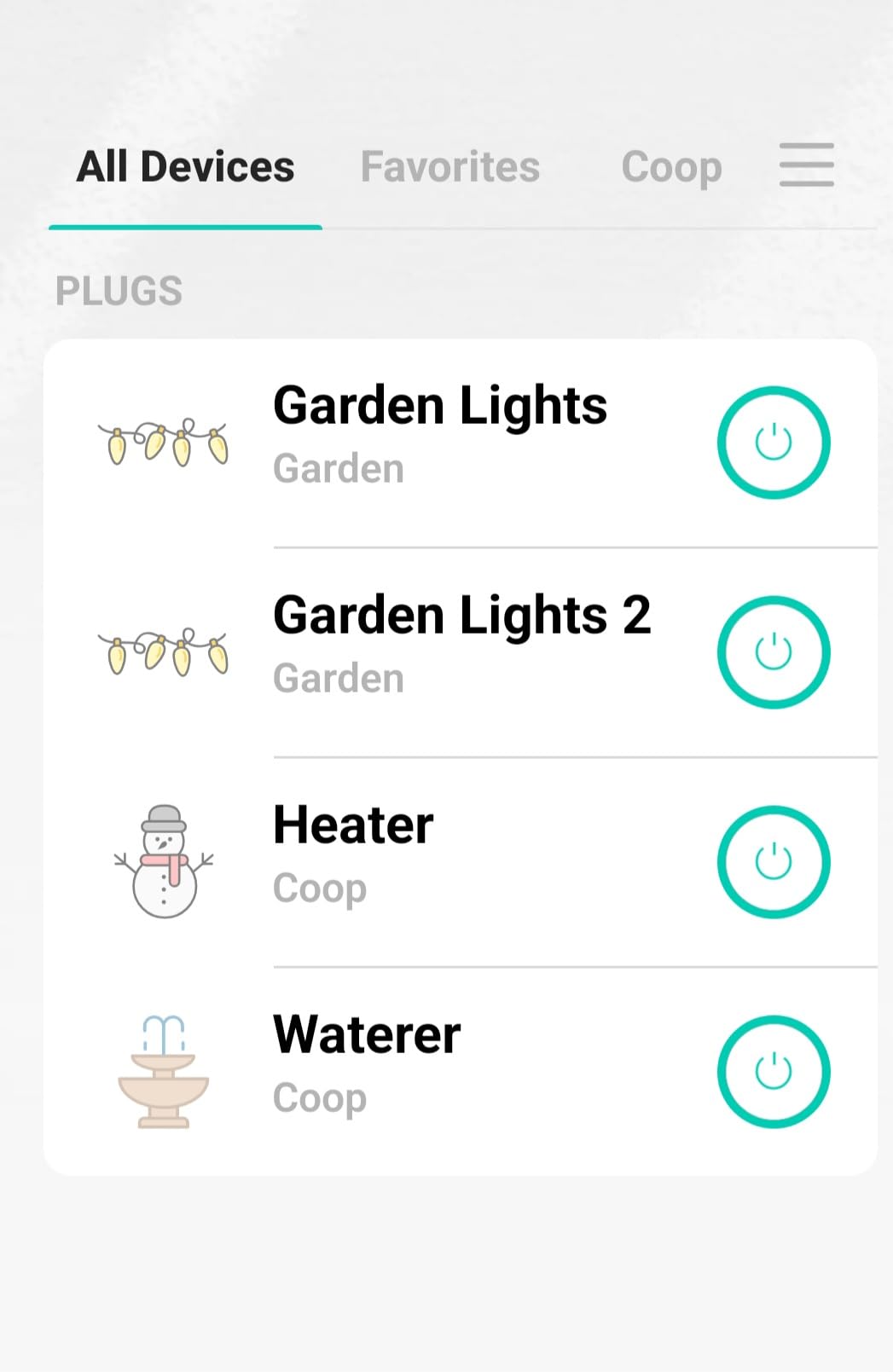Select the All Devices tab
Screen dimensions: 893x1372
(x=184, y=167)
